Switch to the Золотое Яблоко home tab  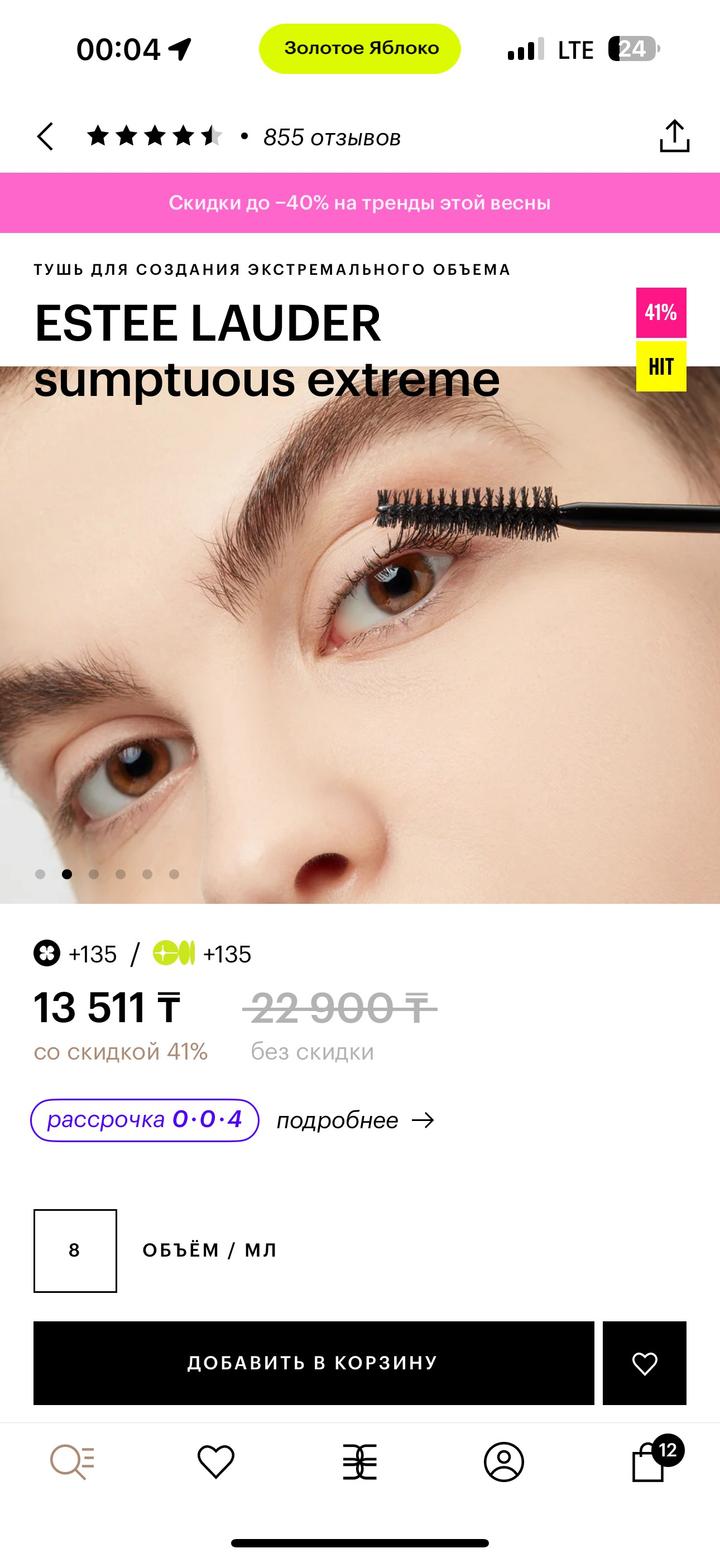(x=360, y=1462)
